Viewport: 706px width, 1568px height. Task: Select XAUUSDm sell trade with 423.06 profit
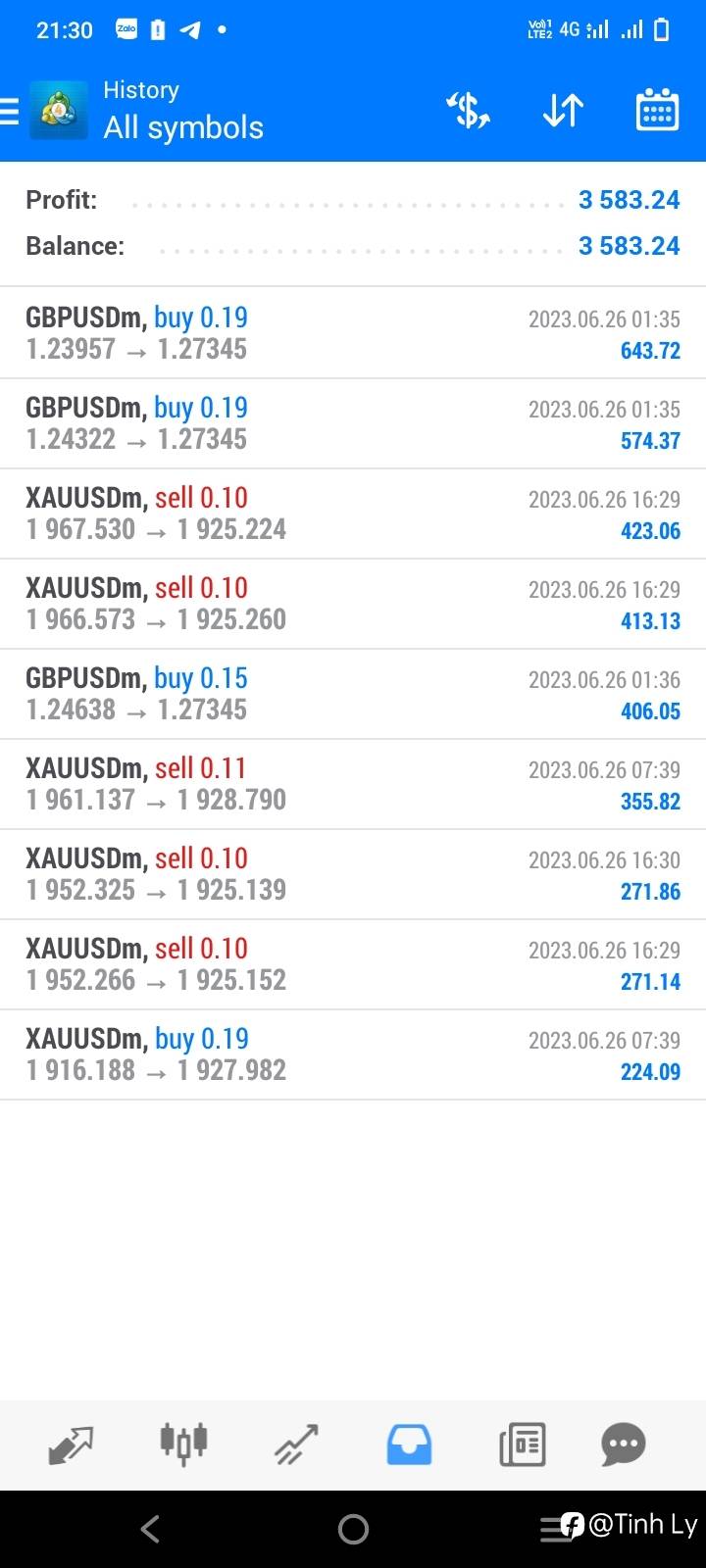[353, 514]
